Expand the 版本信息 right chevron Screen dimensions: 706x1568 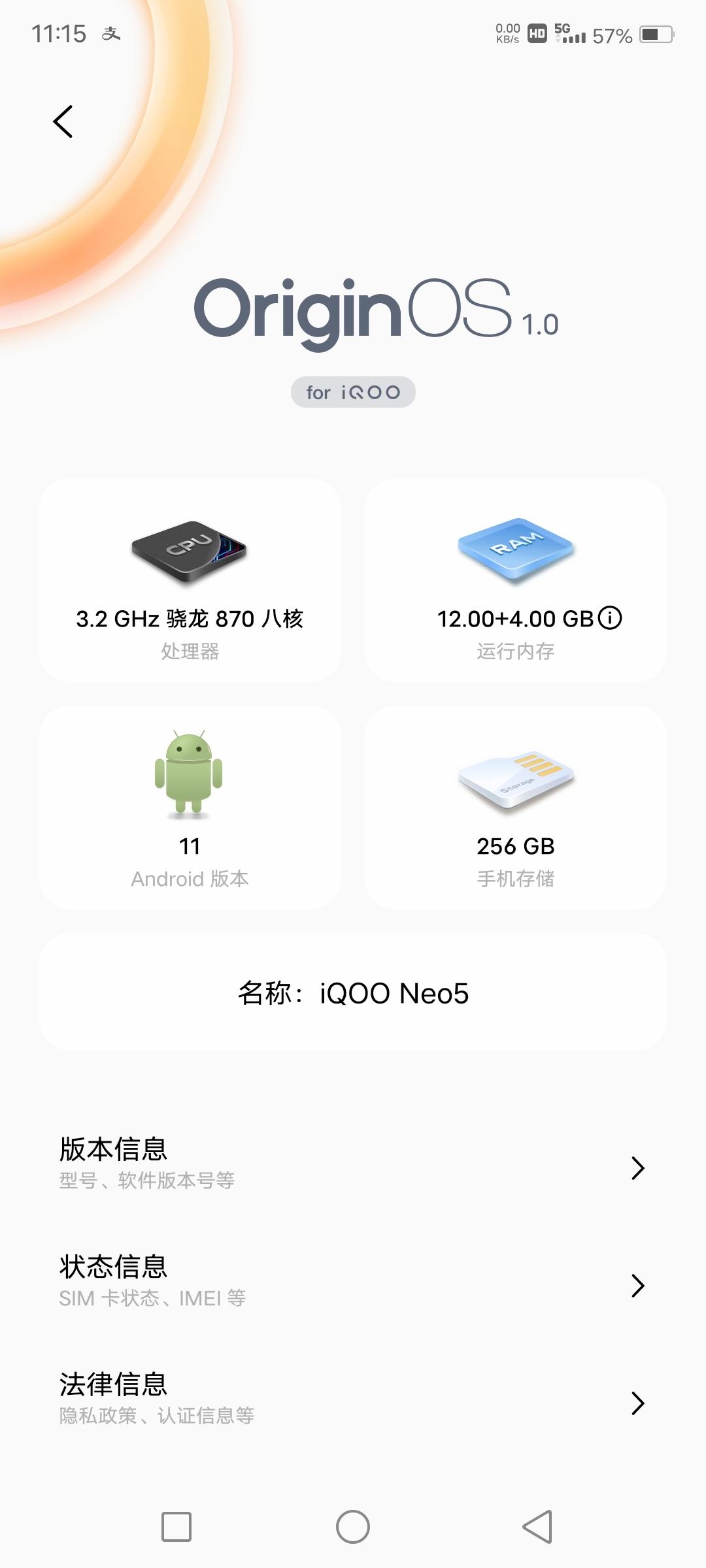(x=637, y=1169)
